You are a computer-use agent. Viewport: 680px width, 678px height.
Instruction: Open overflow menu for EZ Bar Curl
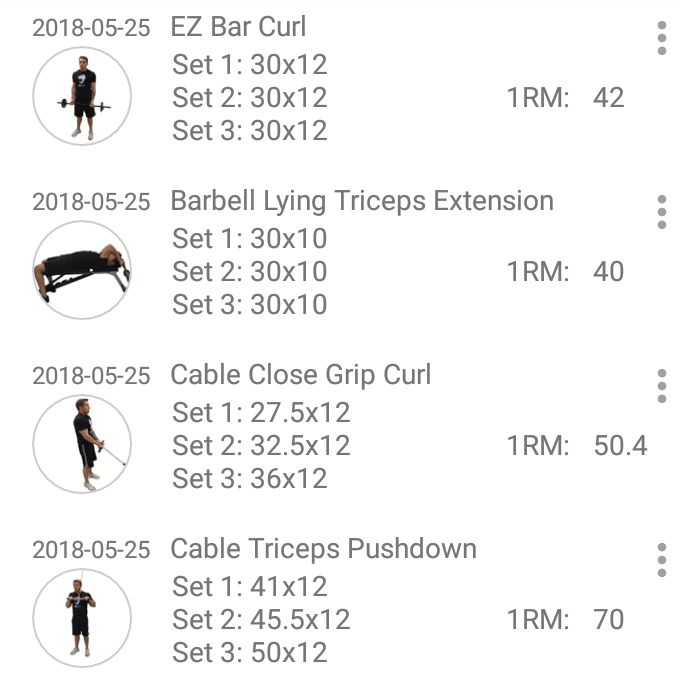(x=661, y=37)
